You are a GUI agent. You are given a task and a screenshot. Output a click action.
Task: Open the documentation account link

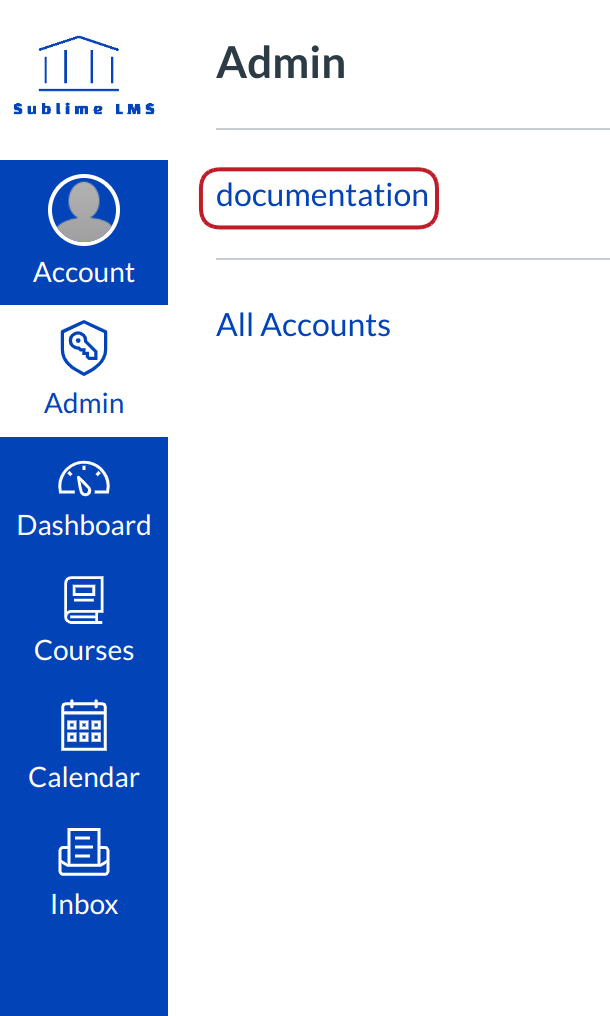(x=322, y=195)
